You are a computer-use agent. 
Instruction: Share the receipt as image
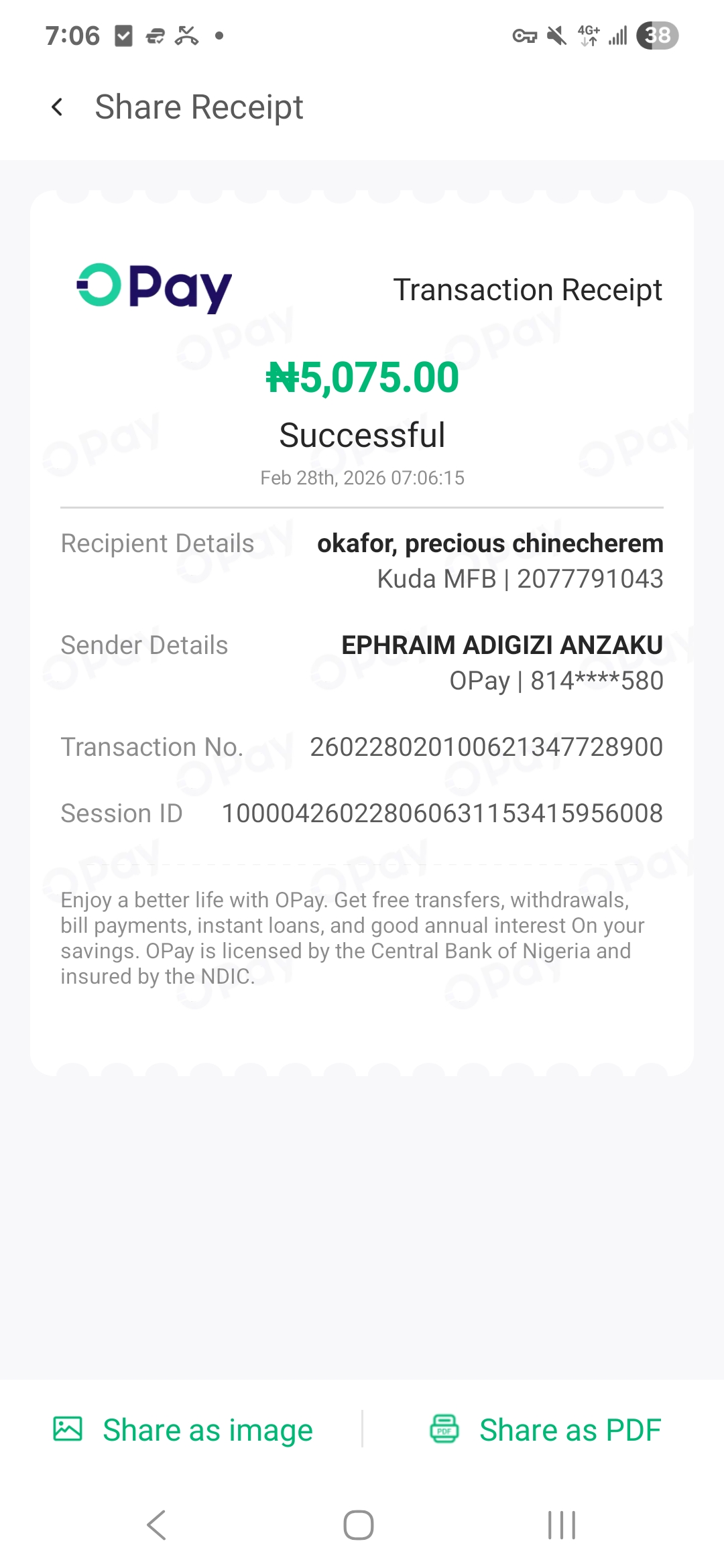click(x=183, y=1430)
